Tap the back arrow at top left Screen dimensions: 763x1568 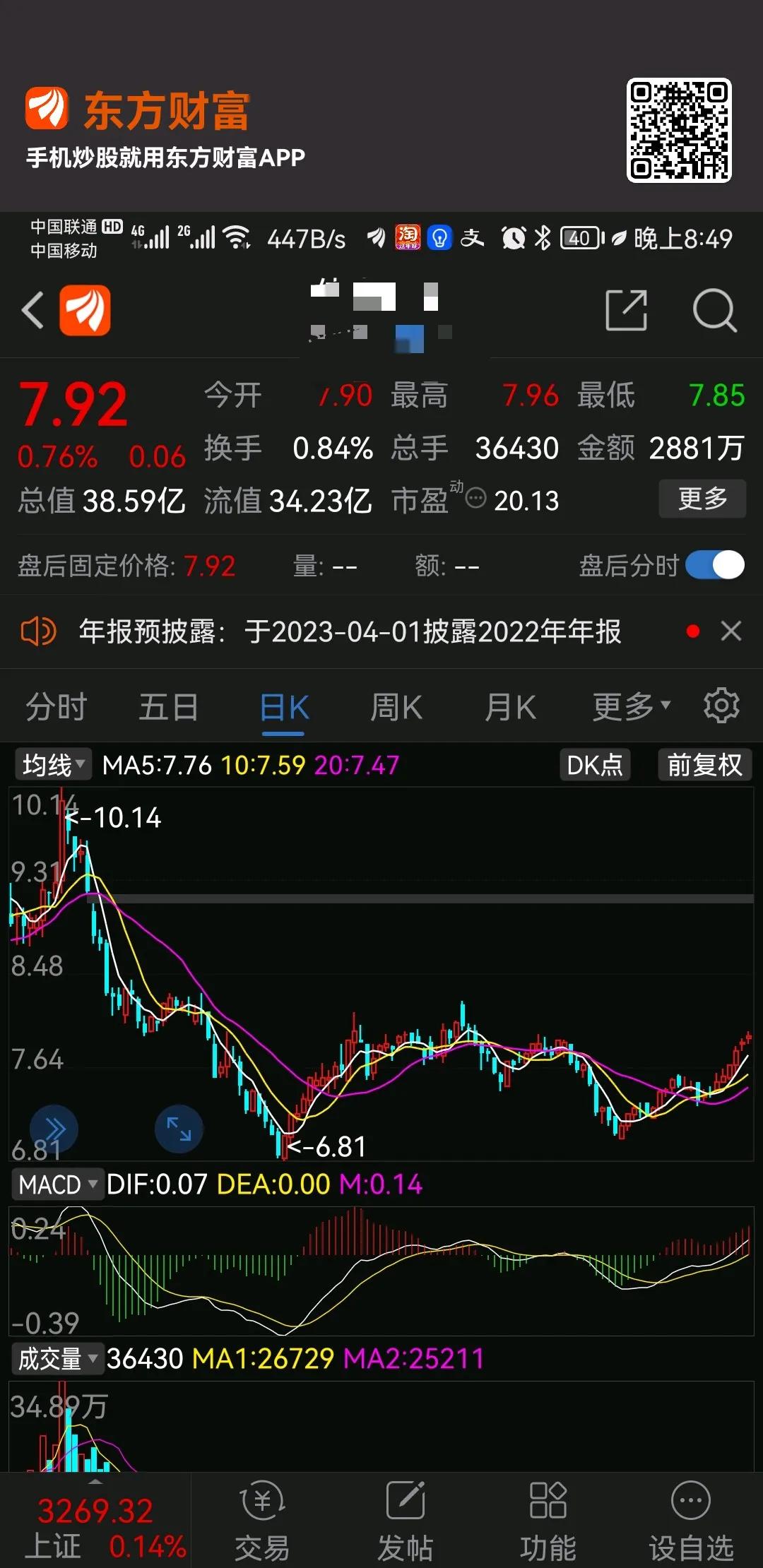click(x=33, y=311)
